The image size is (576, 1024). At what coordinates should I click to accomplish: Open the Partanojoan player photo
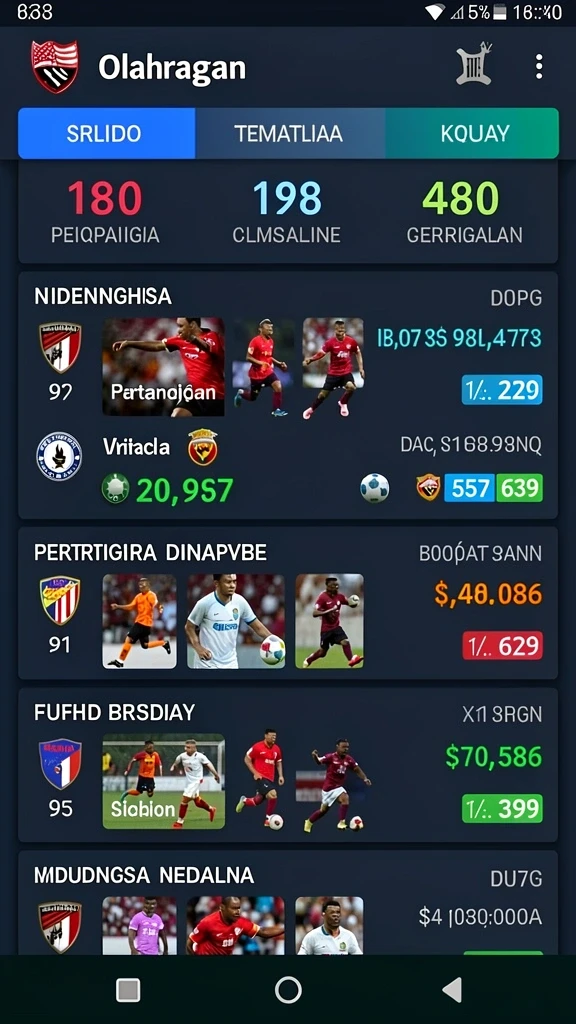coord(163,366)
